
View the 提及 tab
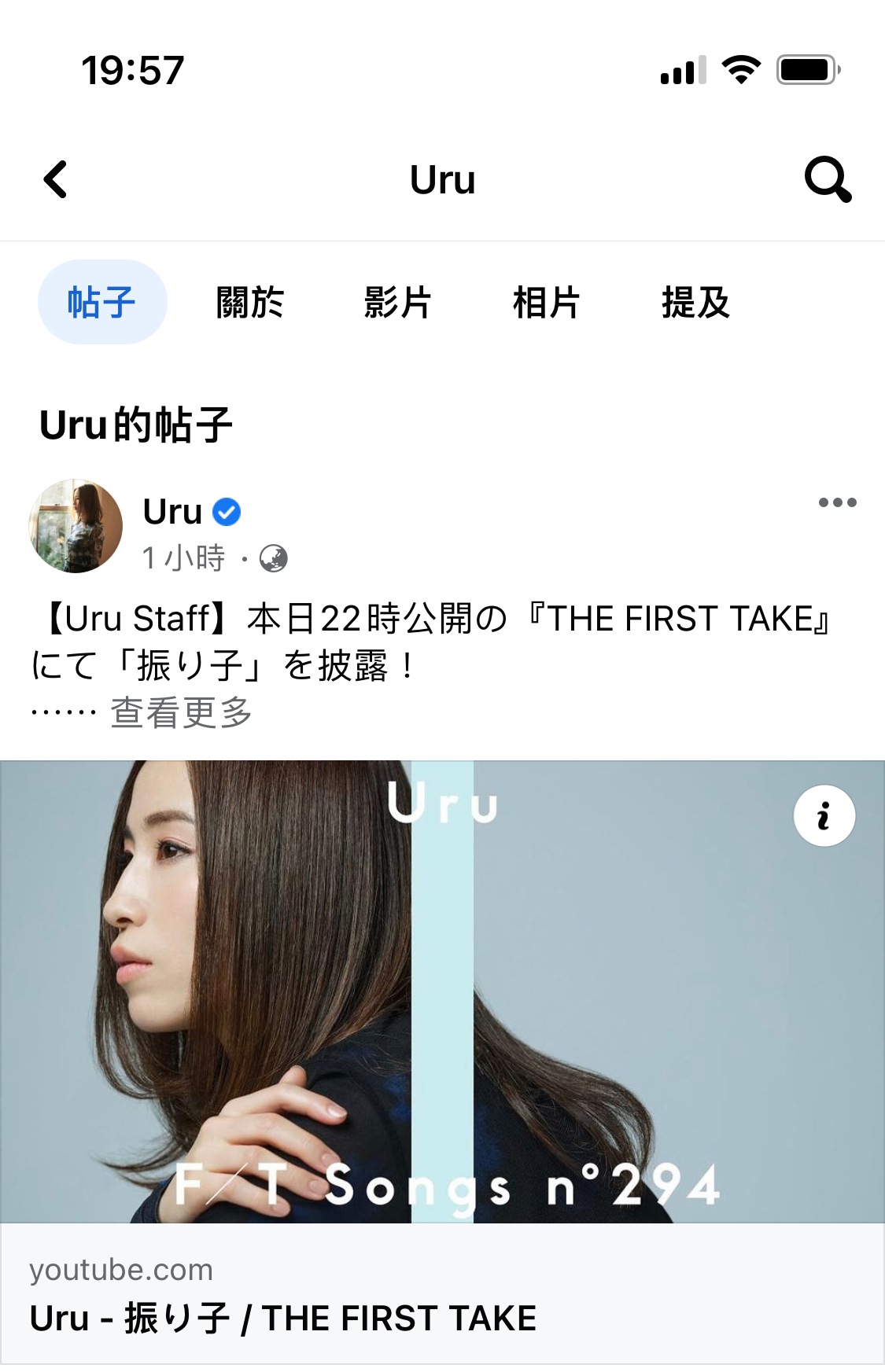[695, 303]
